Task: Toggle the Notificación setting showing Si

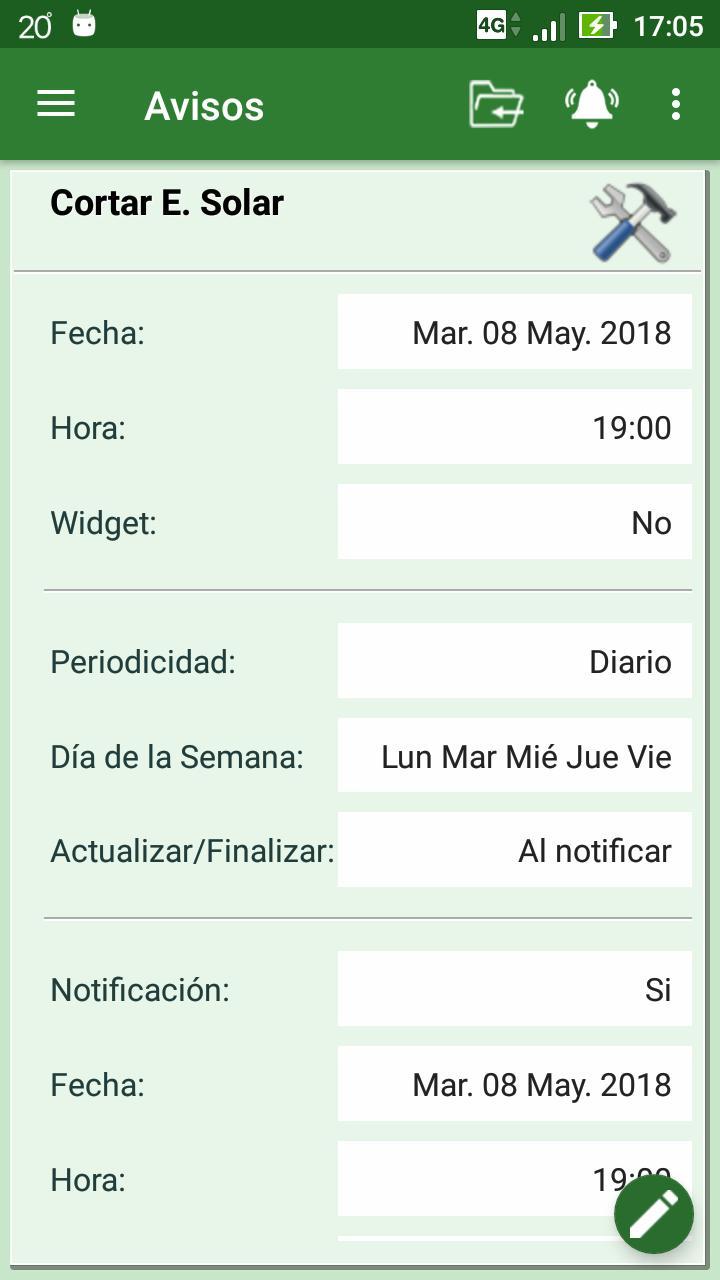Action: pos(514,988)
